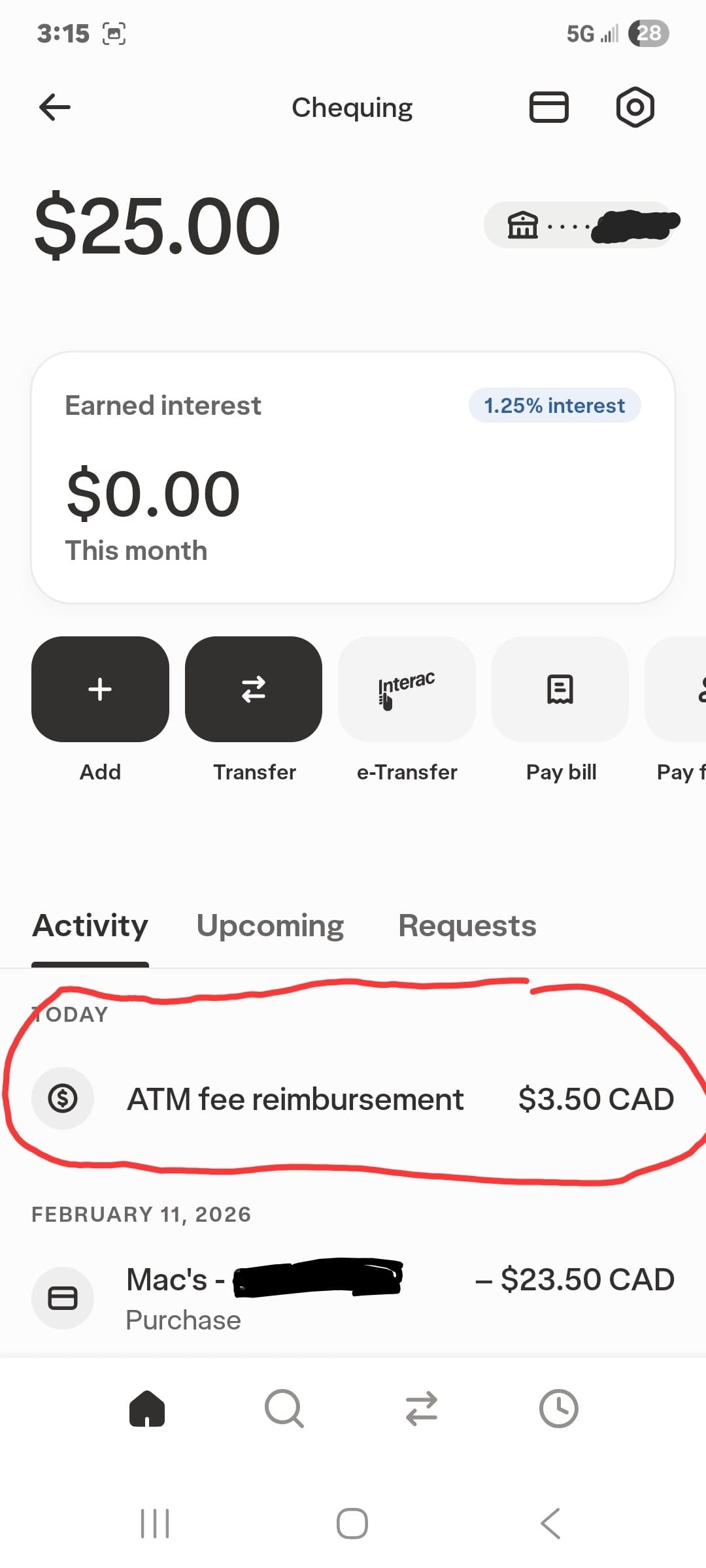The height and width of the screenshot is (1568, 706).
Task: Open the transfers tab in bottom navigation
Action: pos(422,1408)
